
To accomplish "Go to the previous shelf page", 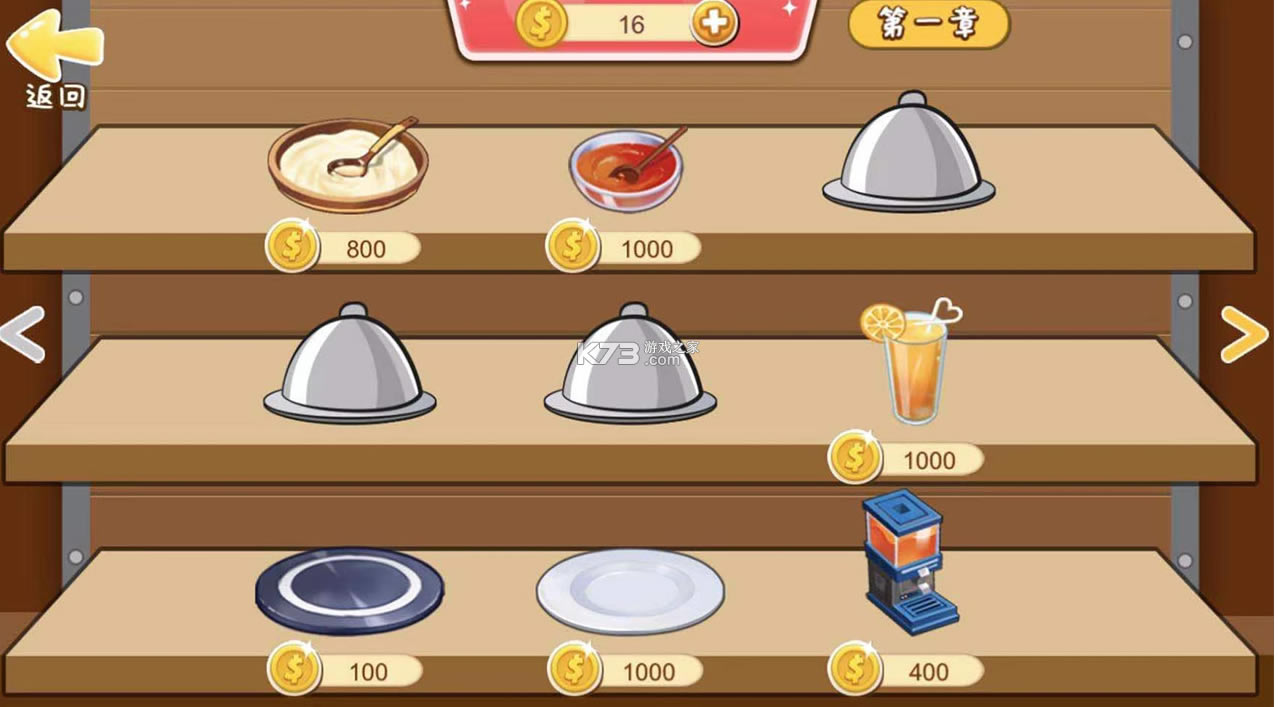I will point(22,334).
